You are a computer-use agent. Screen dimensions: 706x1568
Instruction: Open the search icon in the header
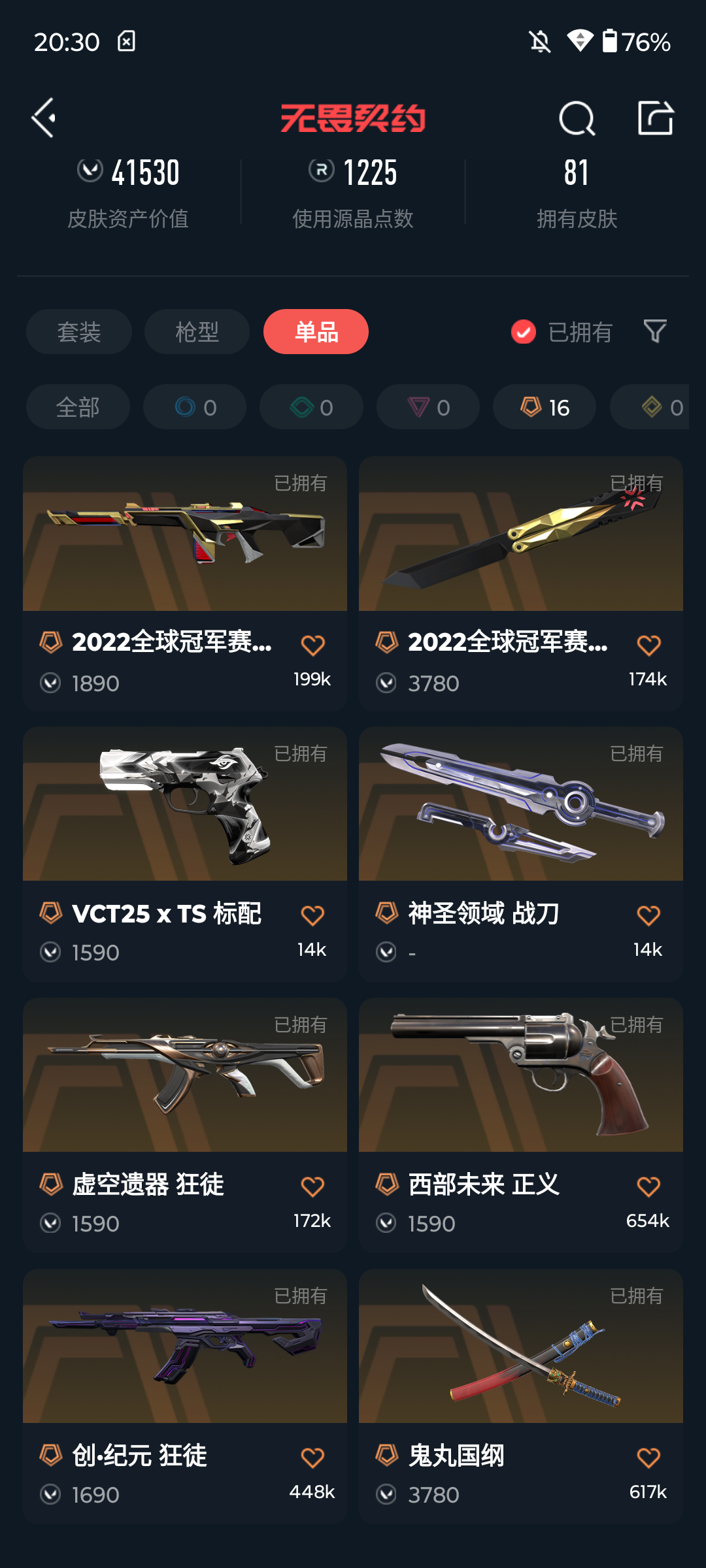pyautogui.click(x=577, y=118)
